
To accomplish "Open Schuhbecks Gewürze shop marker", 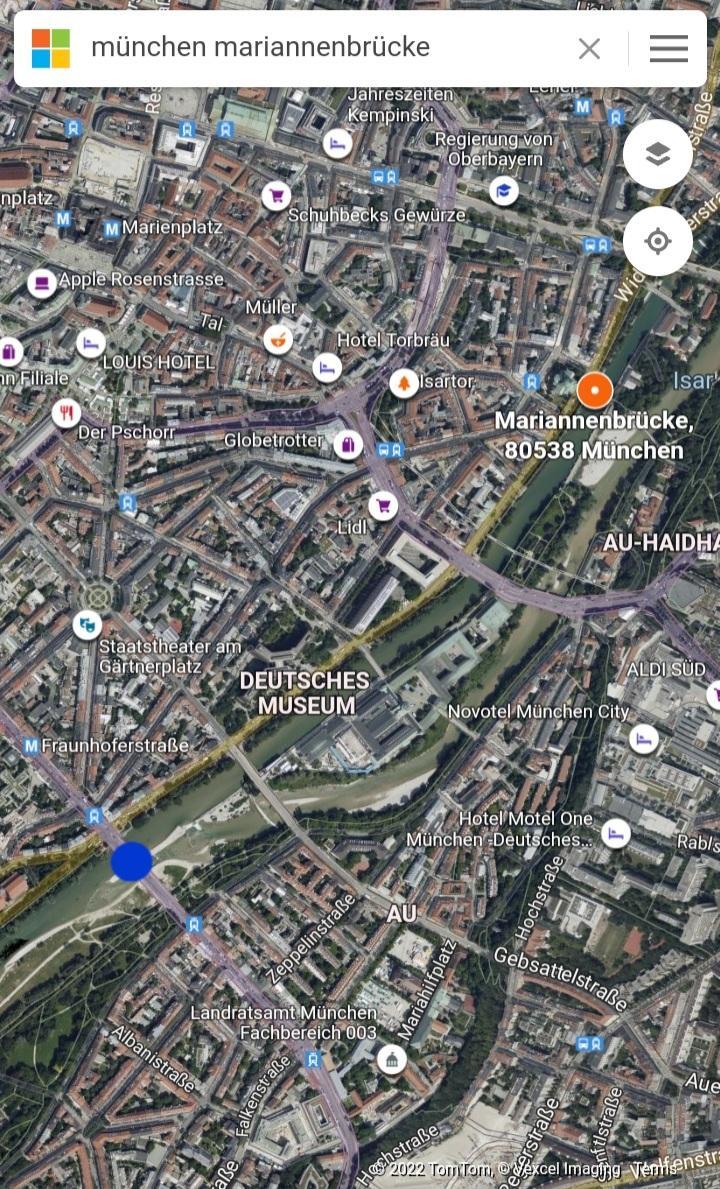I will pos(276,196).
